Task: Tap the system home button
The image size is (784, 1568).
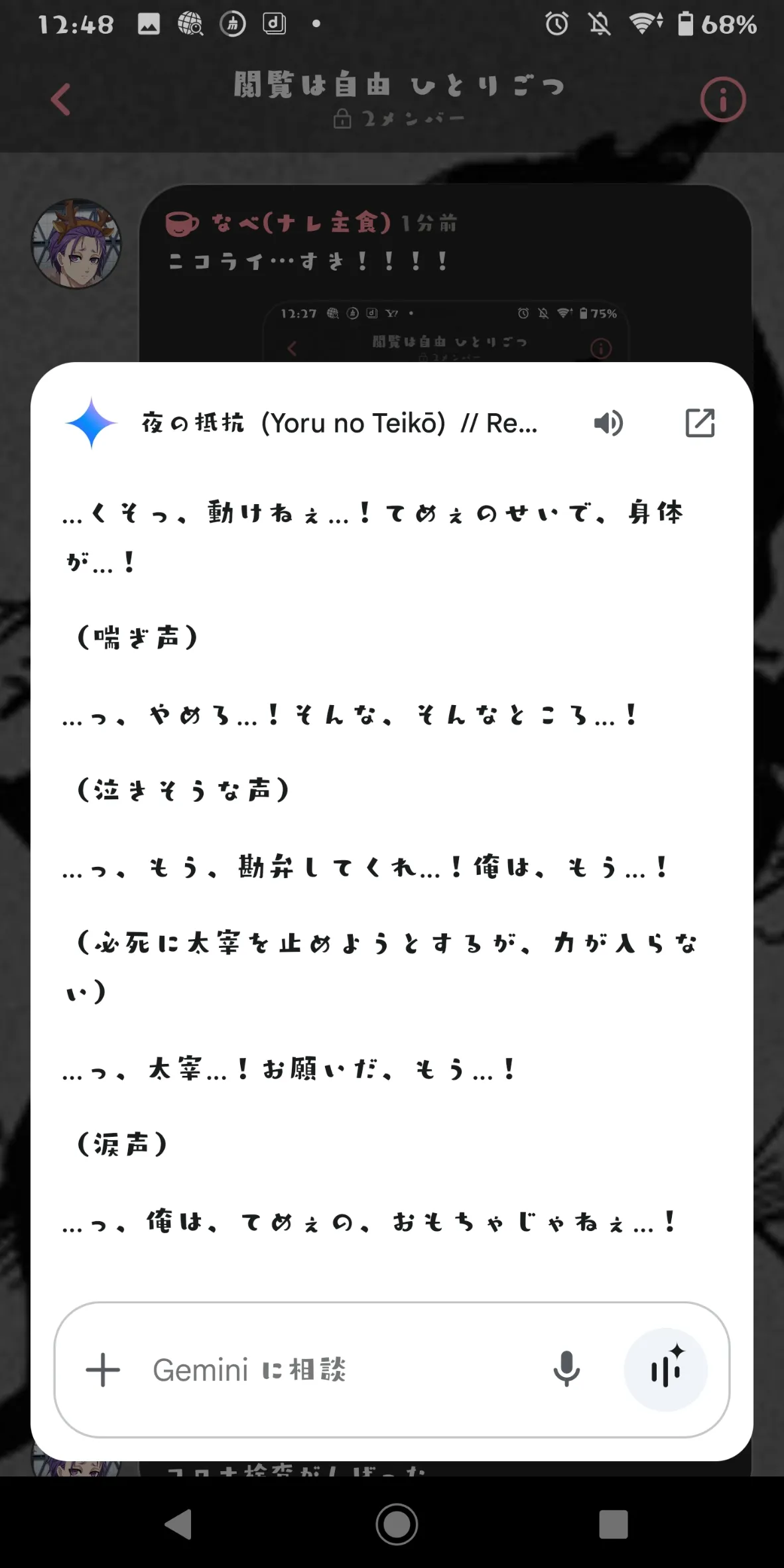Action: (x=397, y=1524)
